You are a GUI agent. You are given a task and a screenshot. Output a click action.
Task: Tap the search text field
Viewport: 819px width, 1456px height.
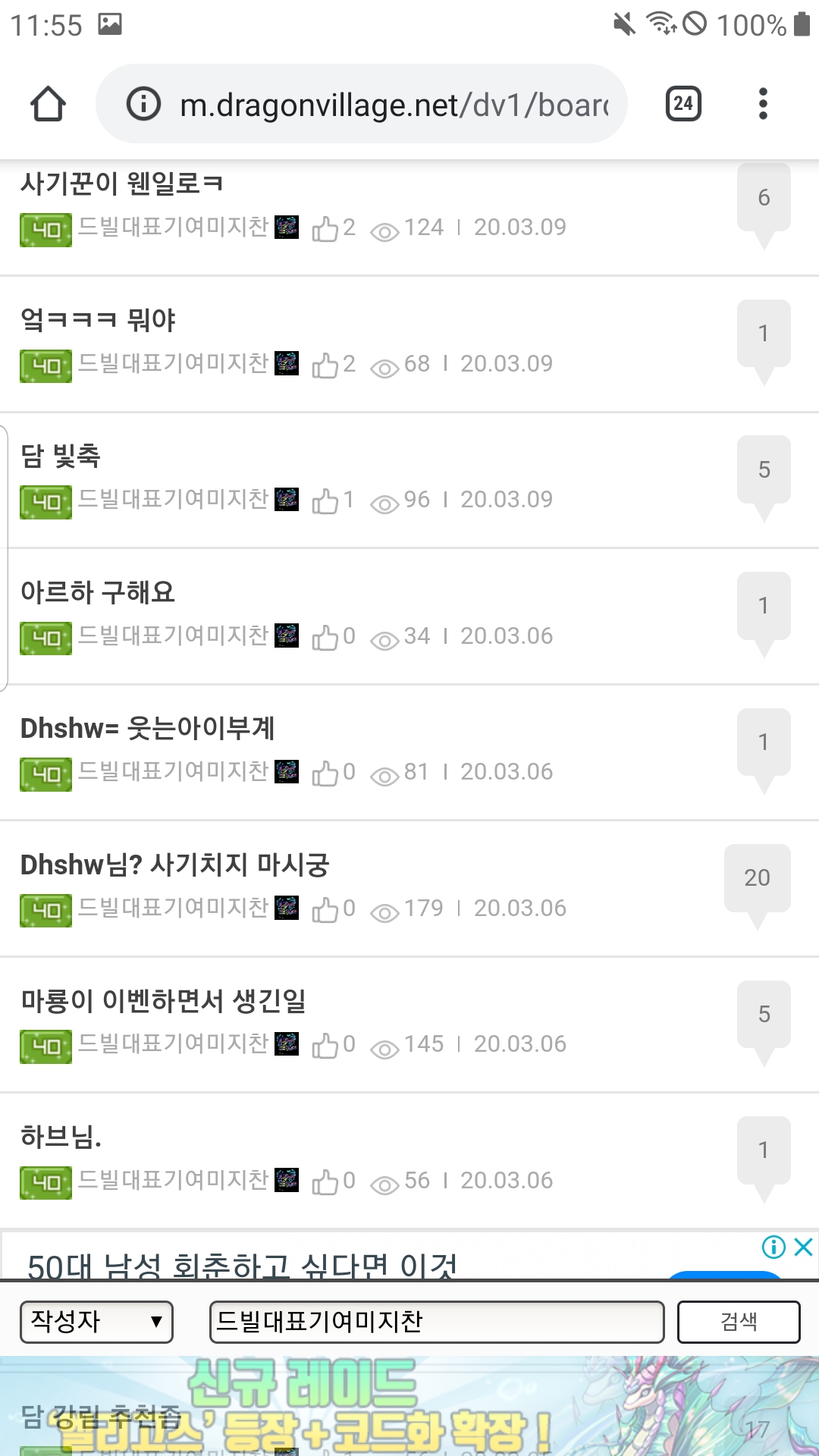click(436, 1322)
